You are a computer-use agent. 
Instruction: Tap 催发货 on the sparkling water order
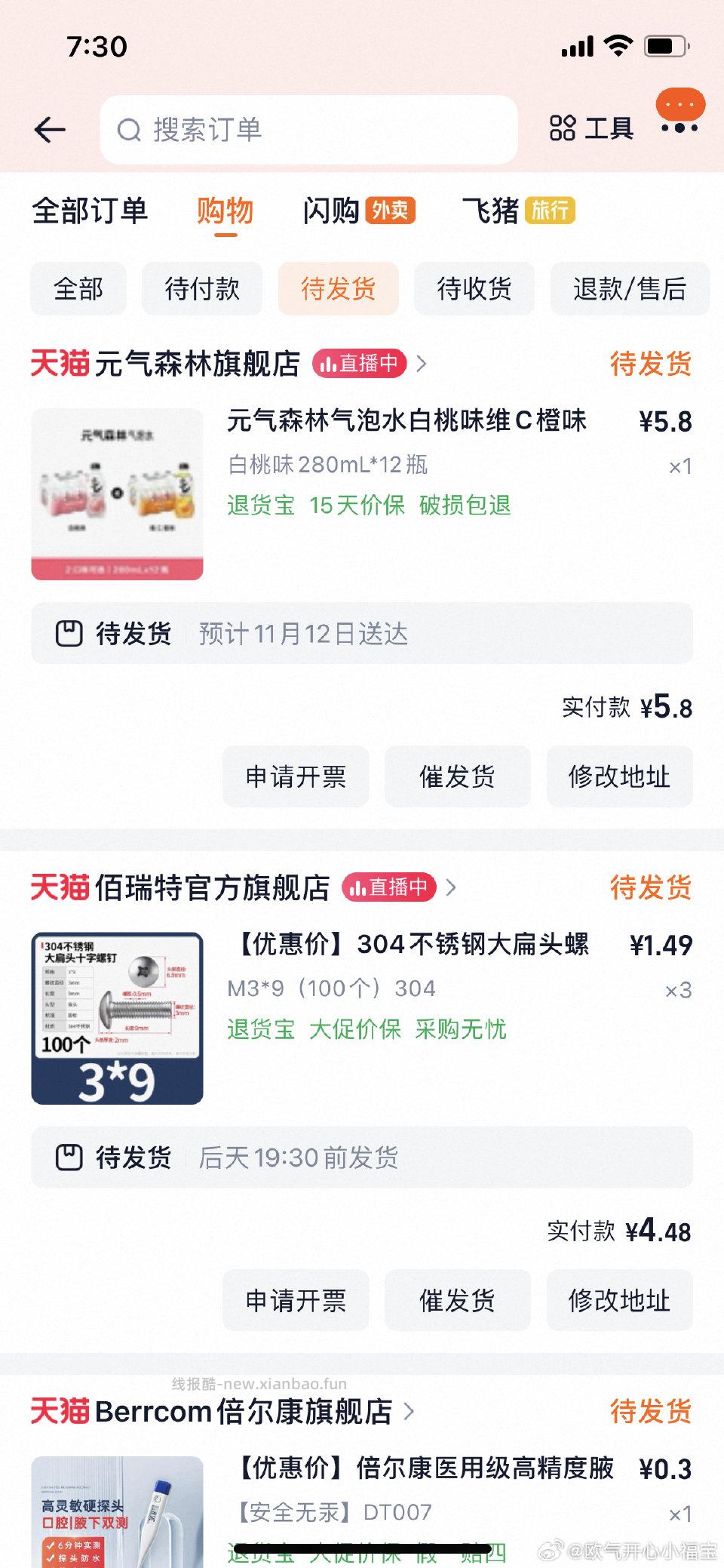click(x=457, y=776)
